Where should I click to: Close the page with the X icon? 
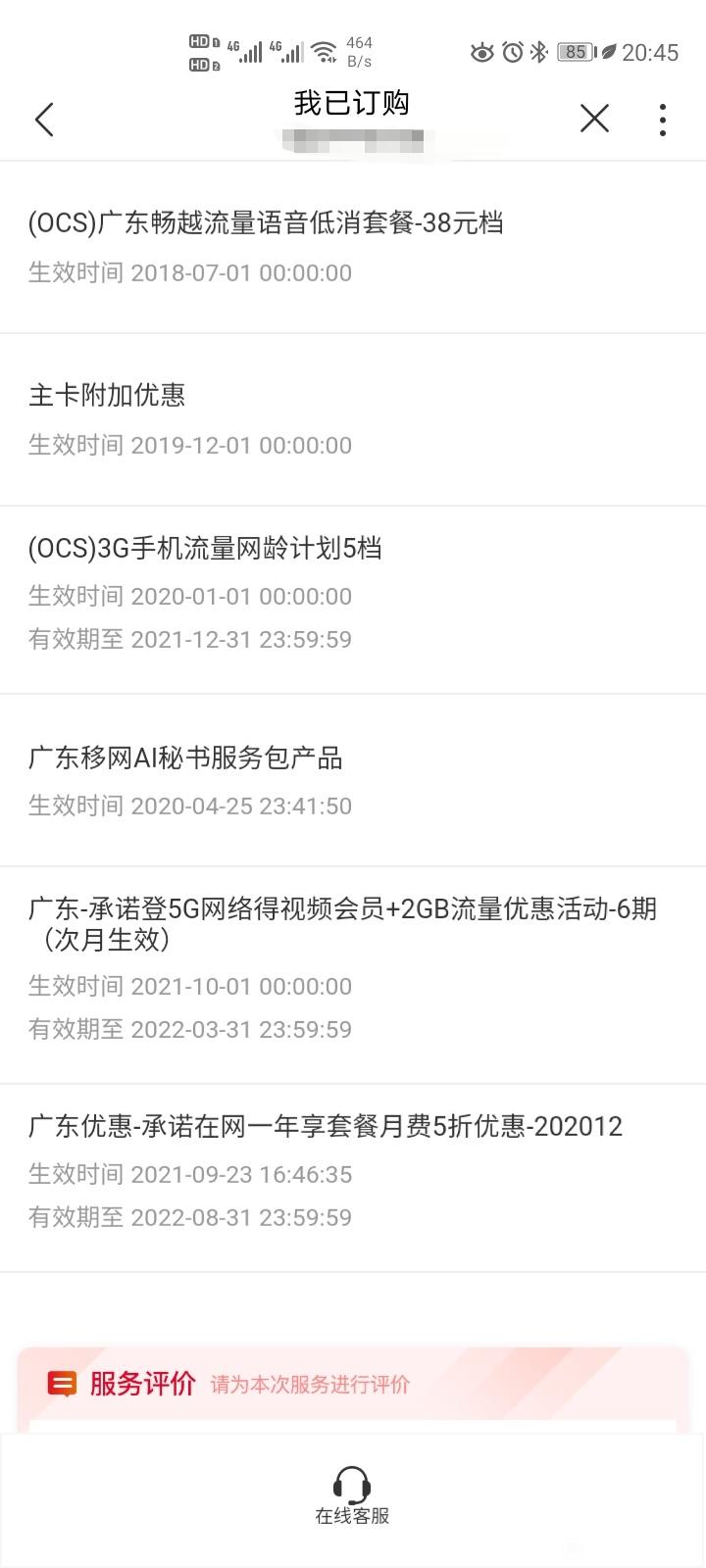coord(594,119)
